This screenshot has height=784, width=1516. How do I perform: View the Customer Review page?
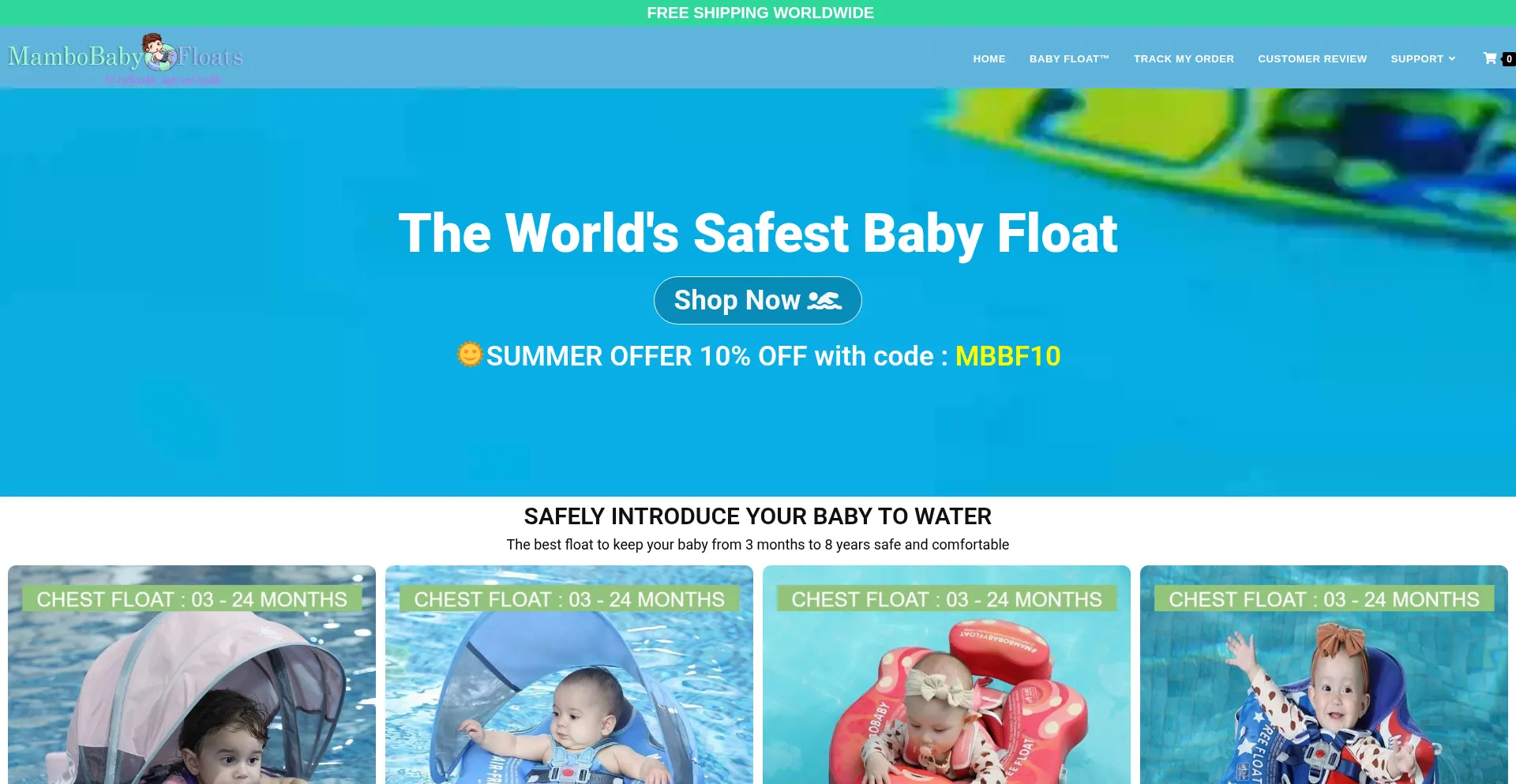pyautogui.click(x=1311, y=58)
